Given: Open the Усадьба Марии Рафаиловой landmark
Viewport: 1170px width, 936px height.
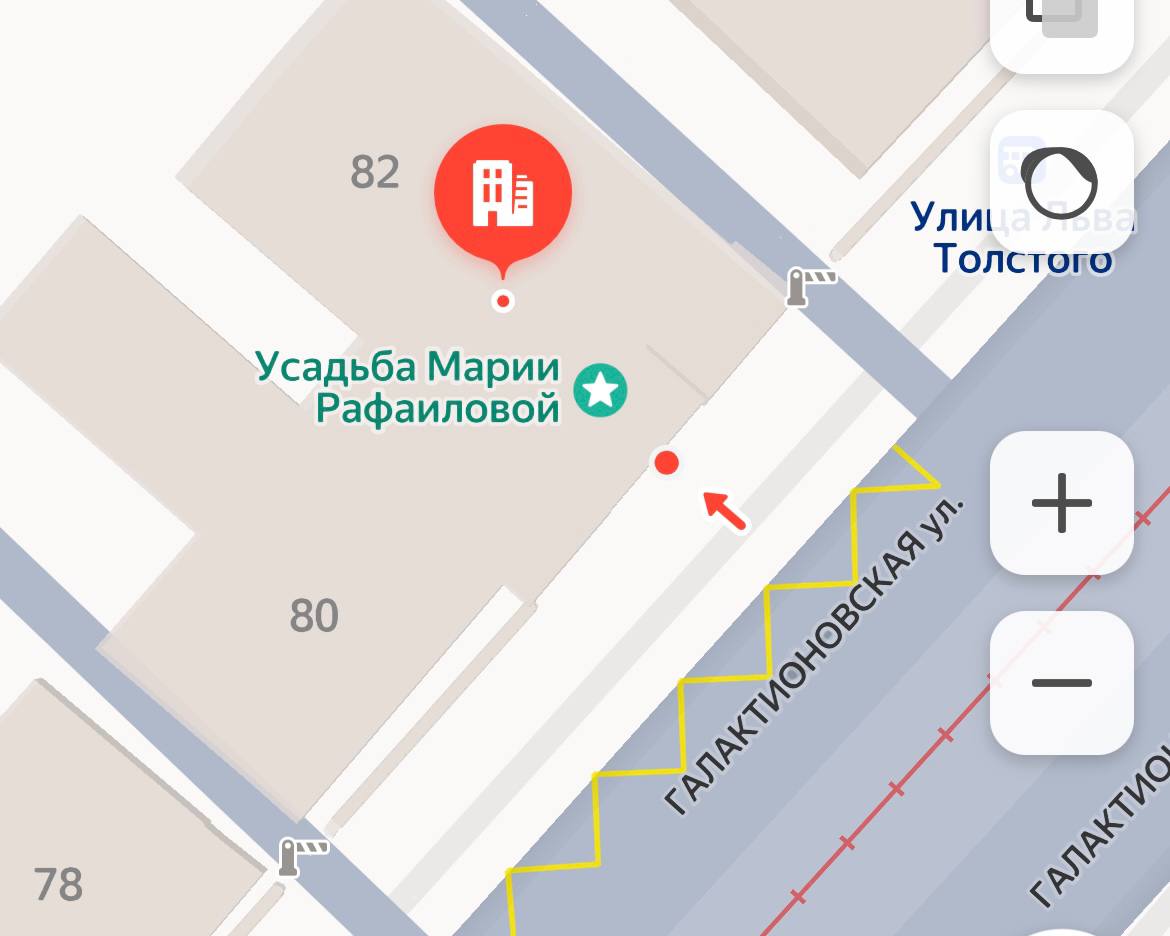Looking at the screenshot, I should 600,390.
